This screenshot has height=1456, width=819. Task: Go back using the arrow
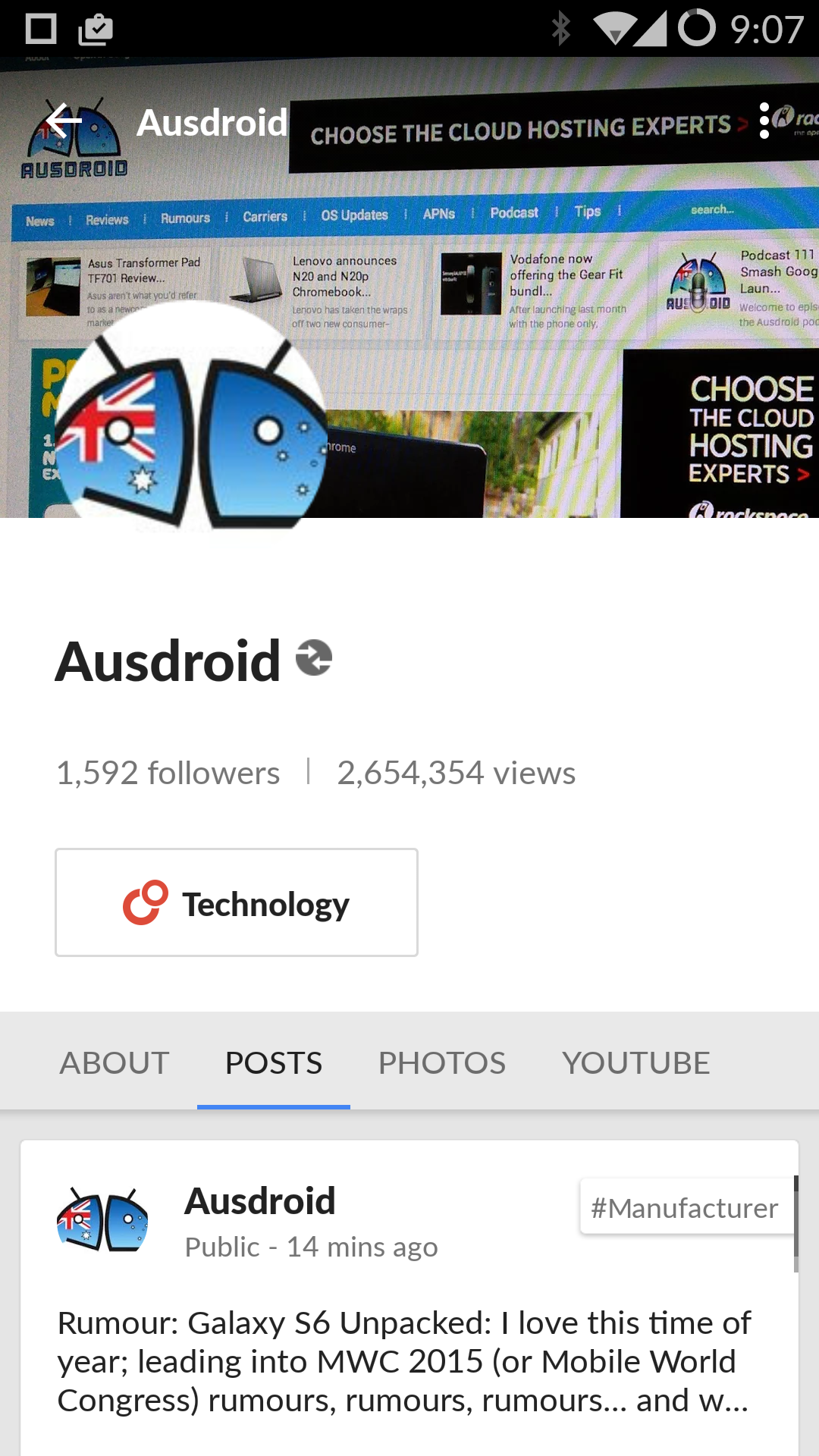click(64, 121)
